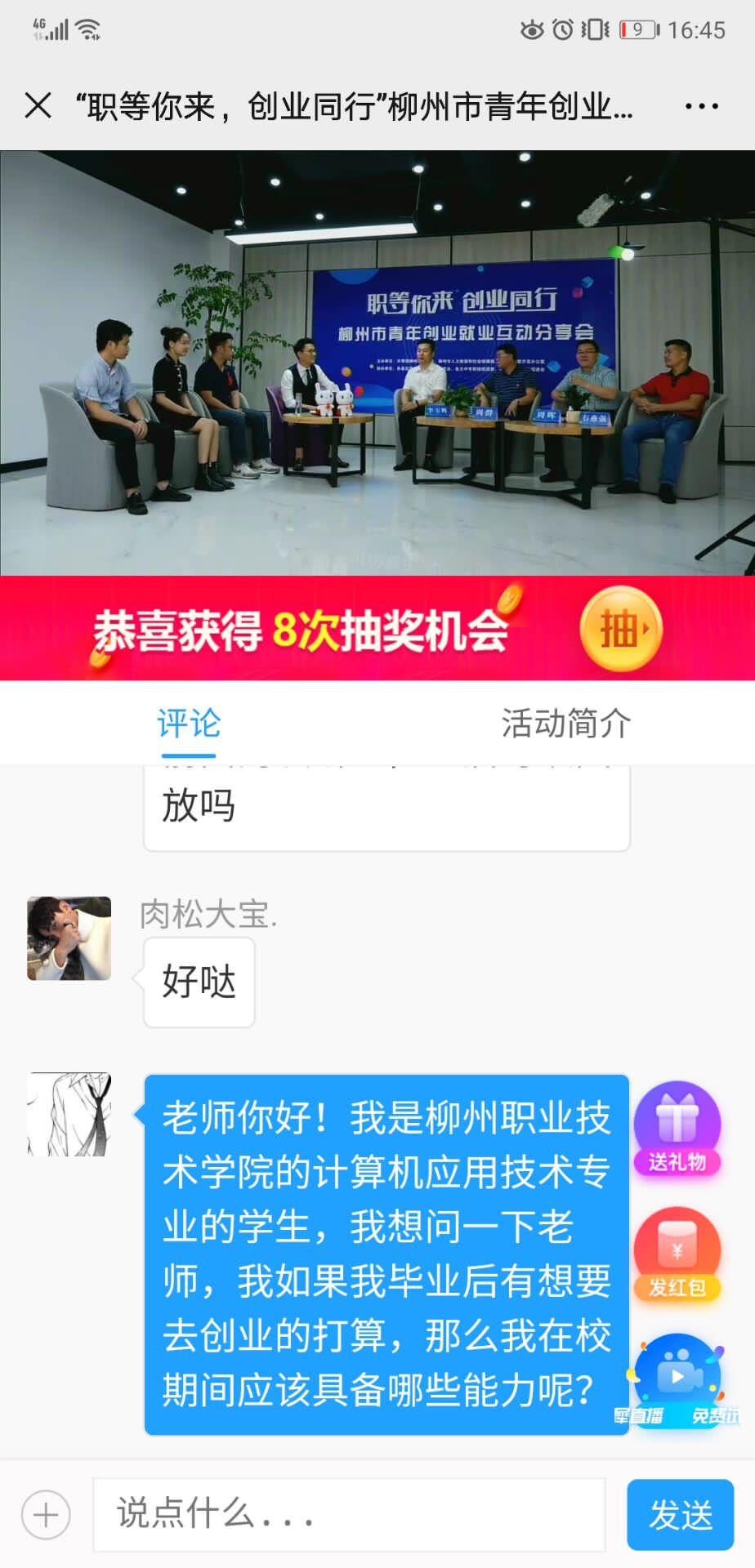Viewport: 755px width, 1568px height.
Task: Open the plus attachment button
Action: click(x=46, y=1515)
